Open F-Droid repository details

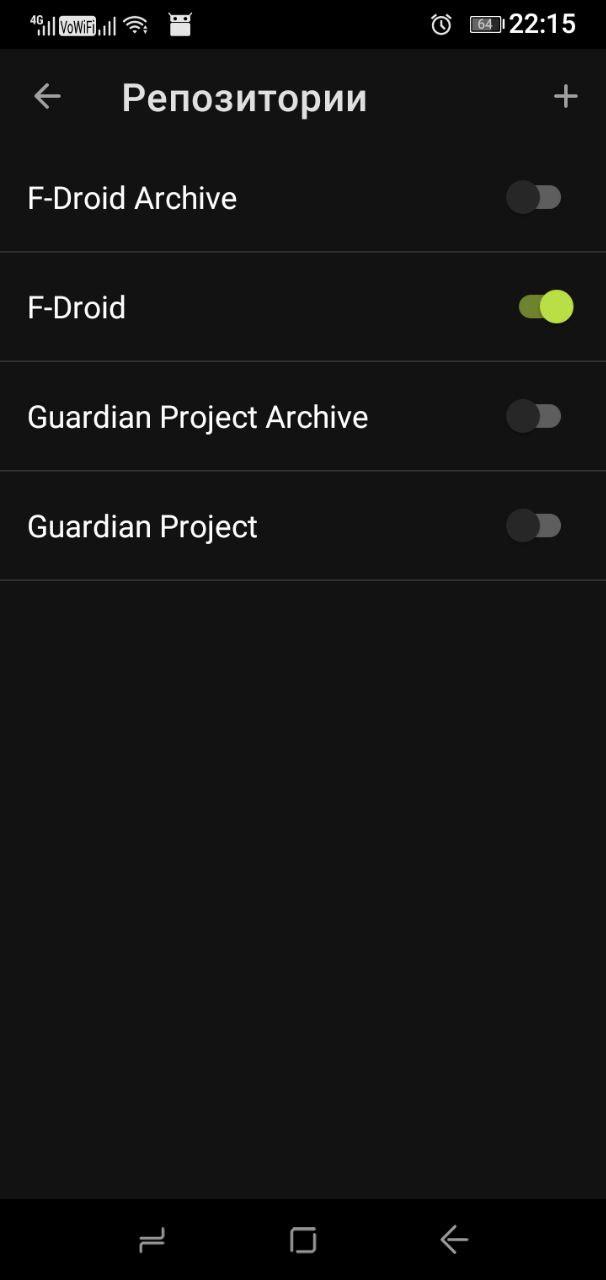point(77,307)
